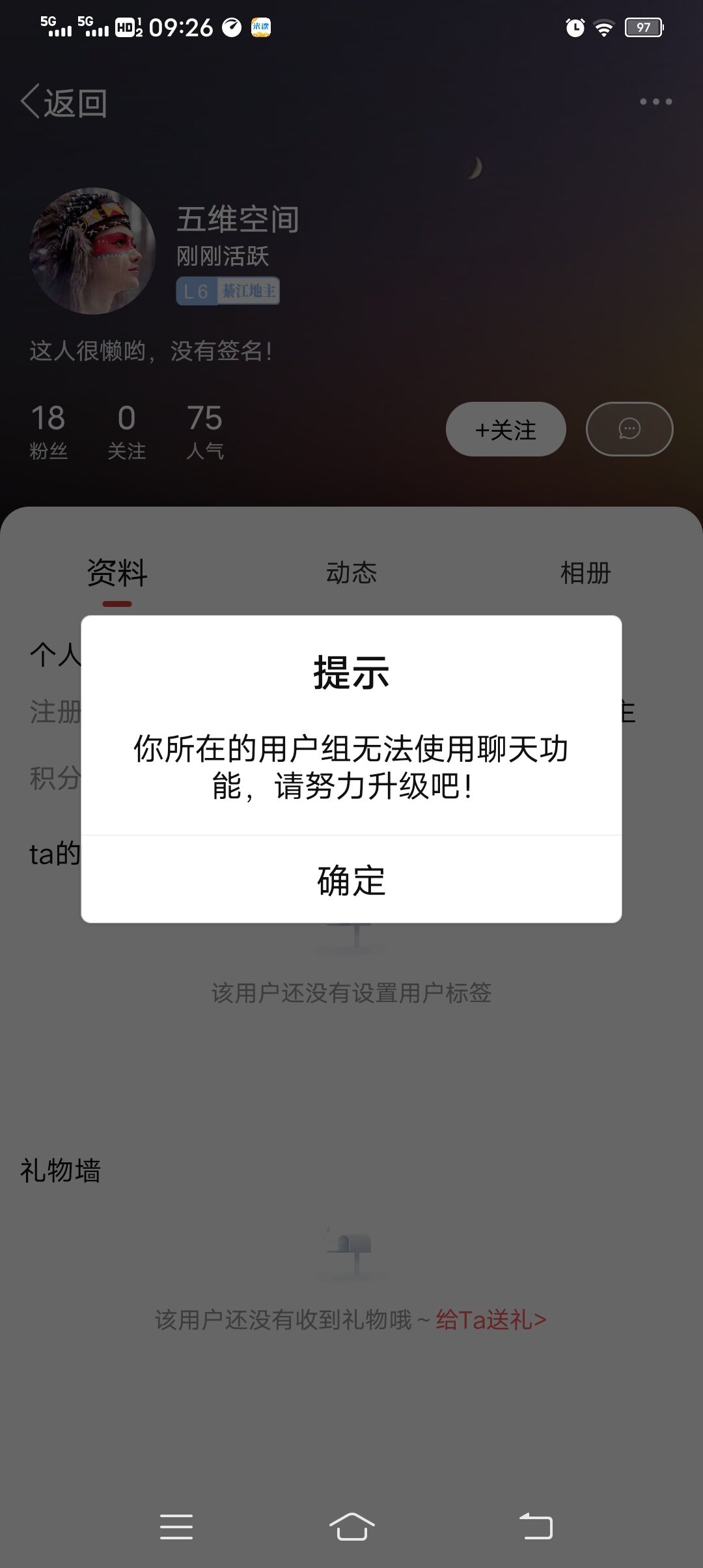Switch to the 相册 tab

point(585,573)
